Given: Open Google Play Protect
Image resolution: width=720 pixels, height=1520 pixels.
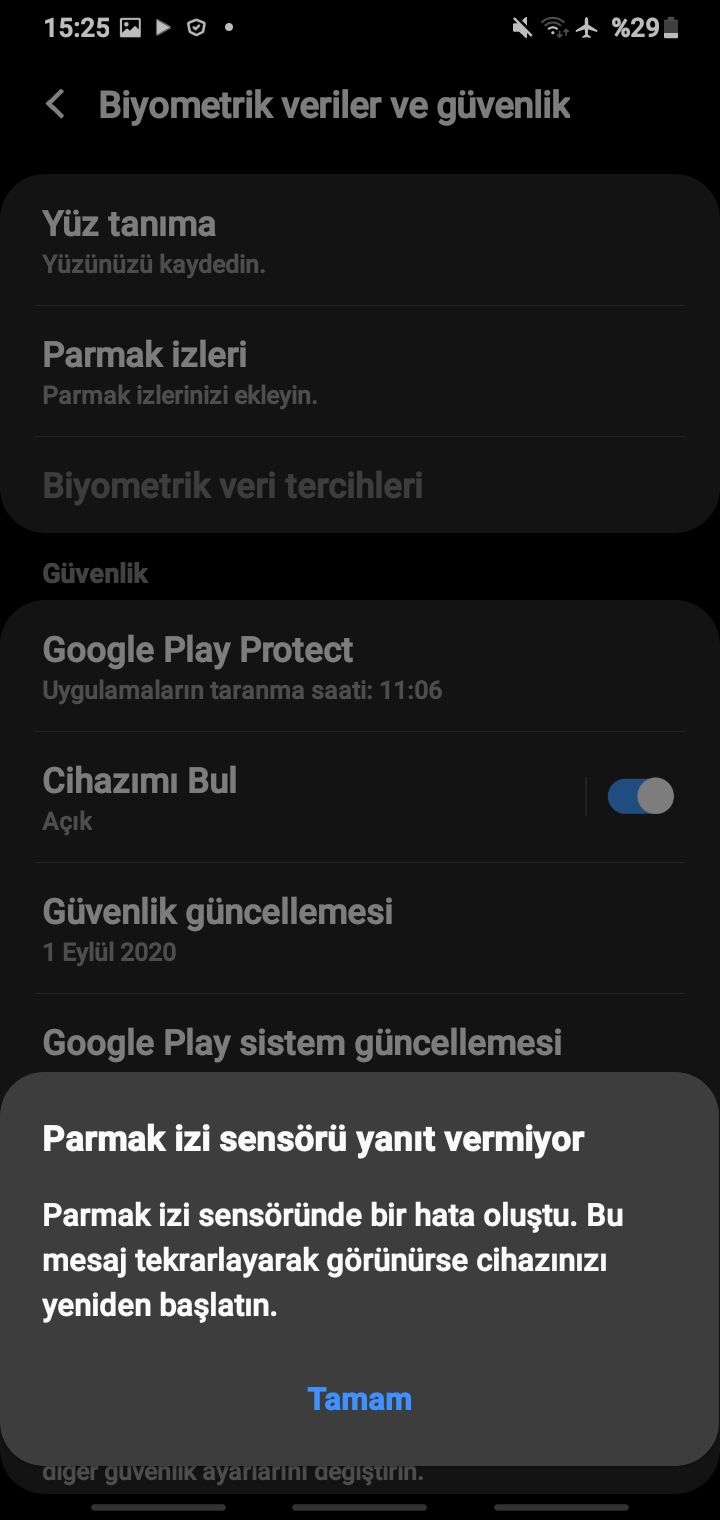Looking at the screenshot, I should [x=360, y=667].
